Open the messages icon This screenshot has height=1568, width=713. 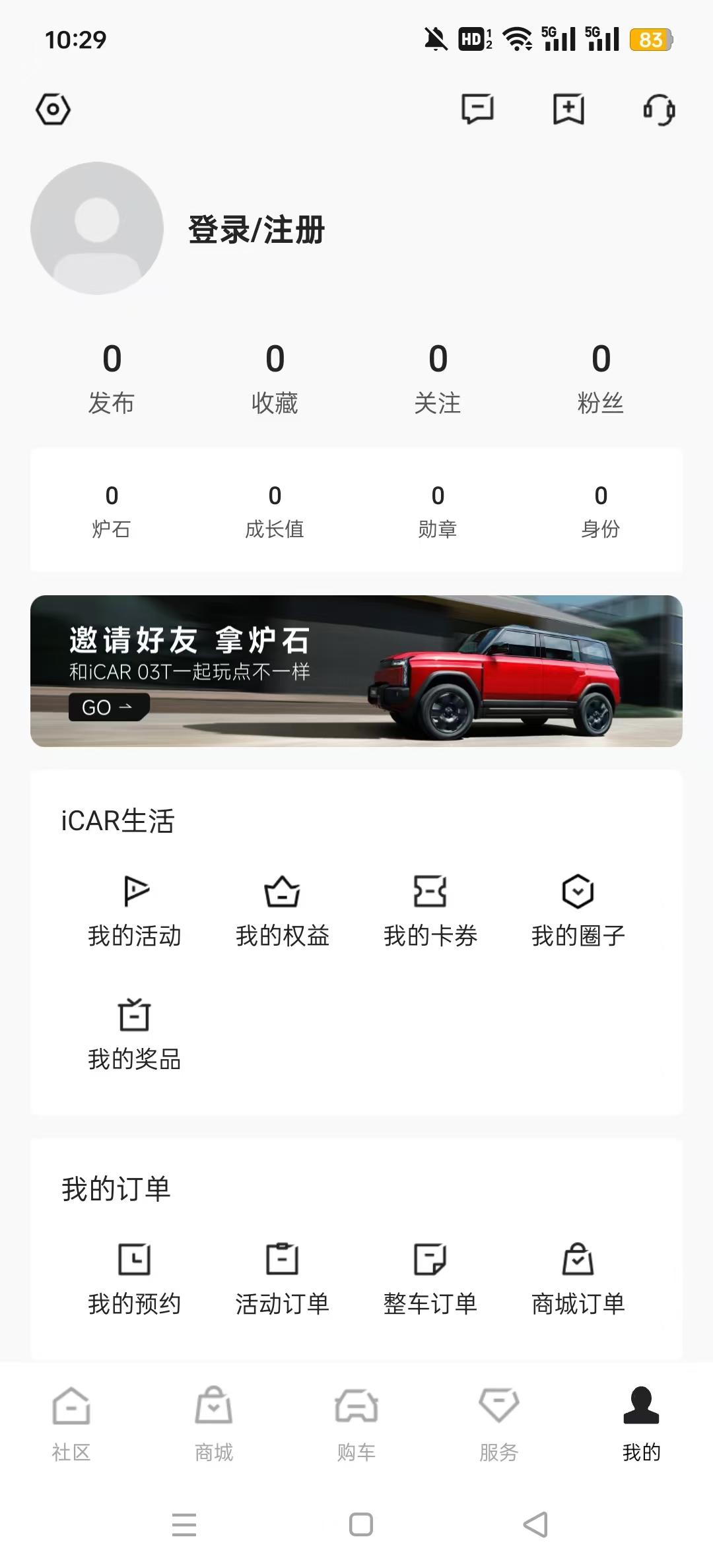tap(477, 109)
